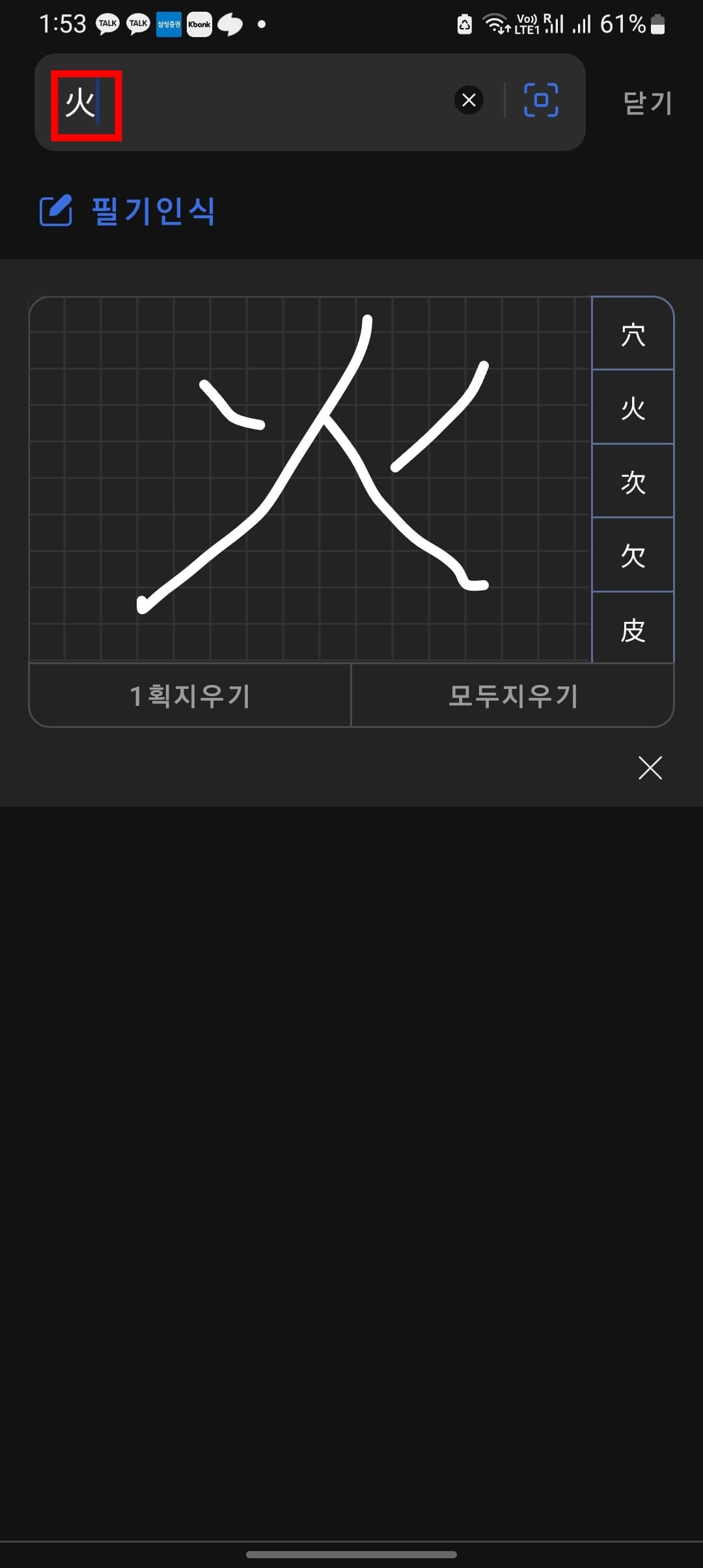Choose the candidate character 火
This screenshot has width=703, height=1568.
click(633, 408)
